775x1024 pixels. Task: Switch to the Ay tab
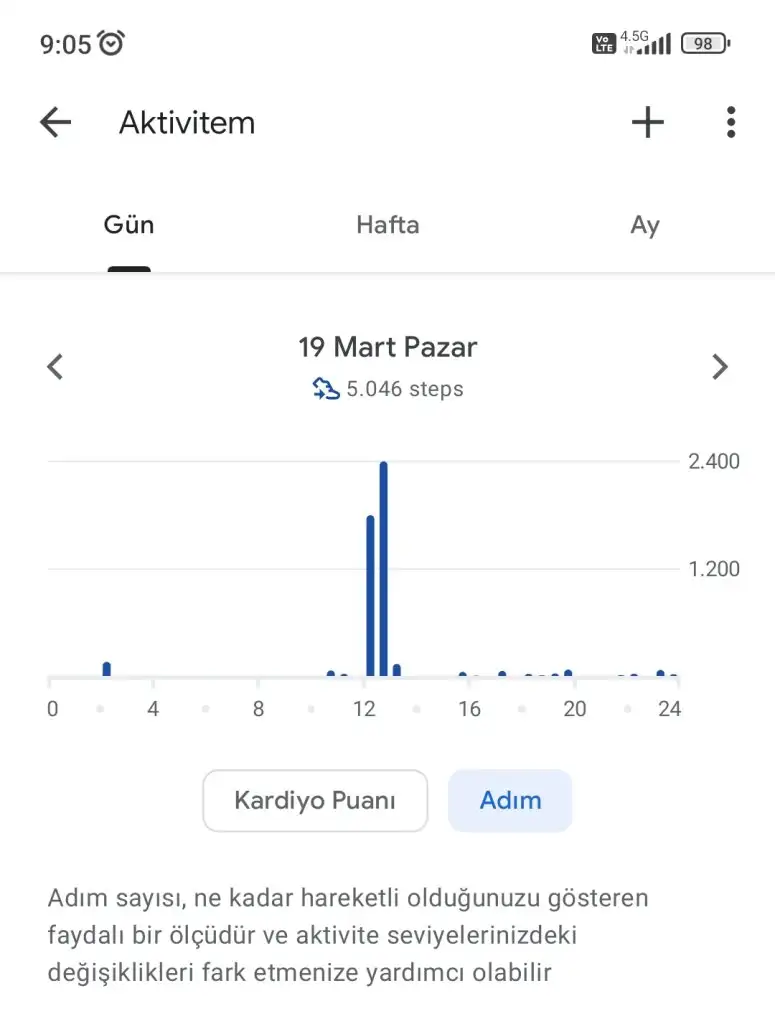point(645,225)
